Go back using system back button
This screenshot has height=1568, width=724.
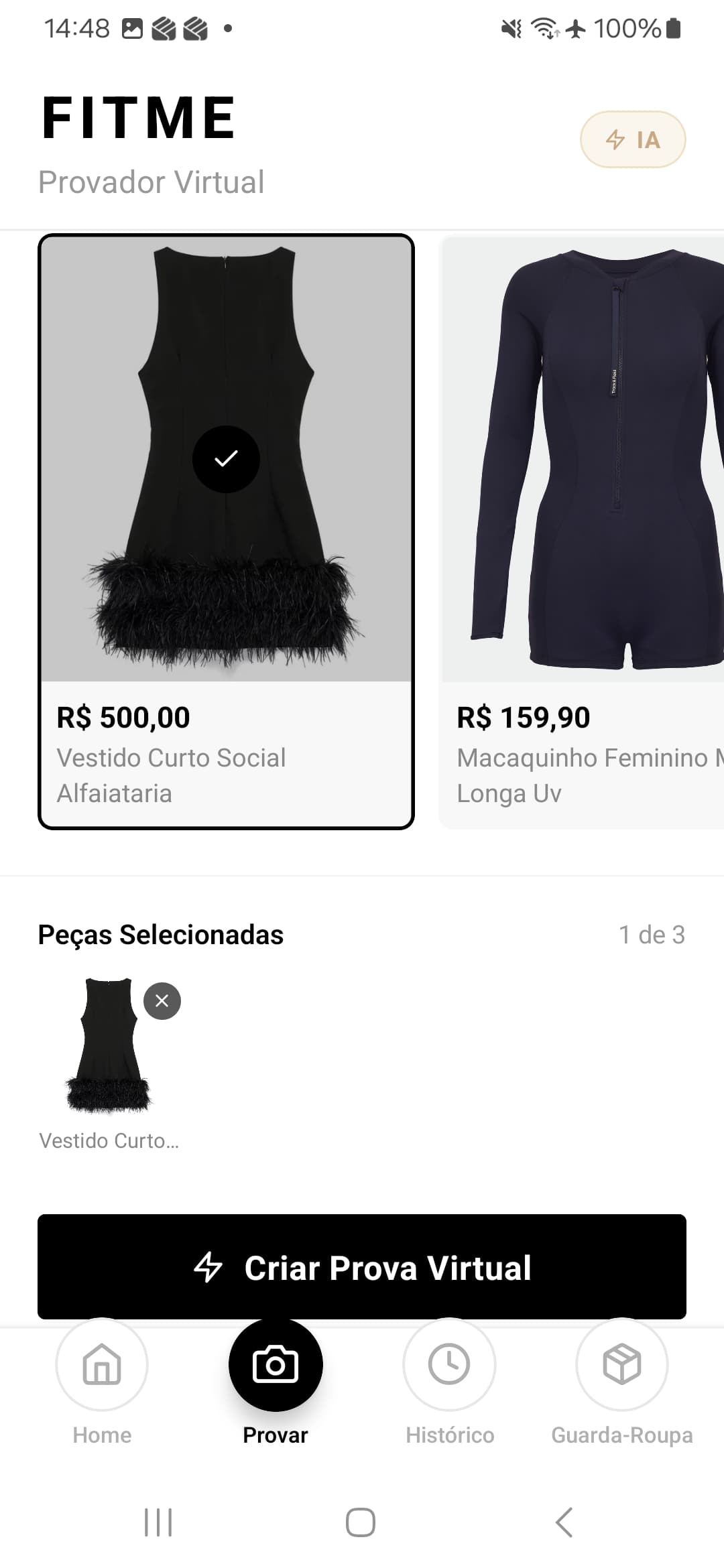click(x=564, y=1522)
